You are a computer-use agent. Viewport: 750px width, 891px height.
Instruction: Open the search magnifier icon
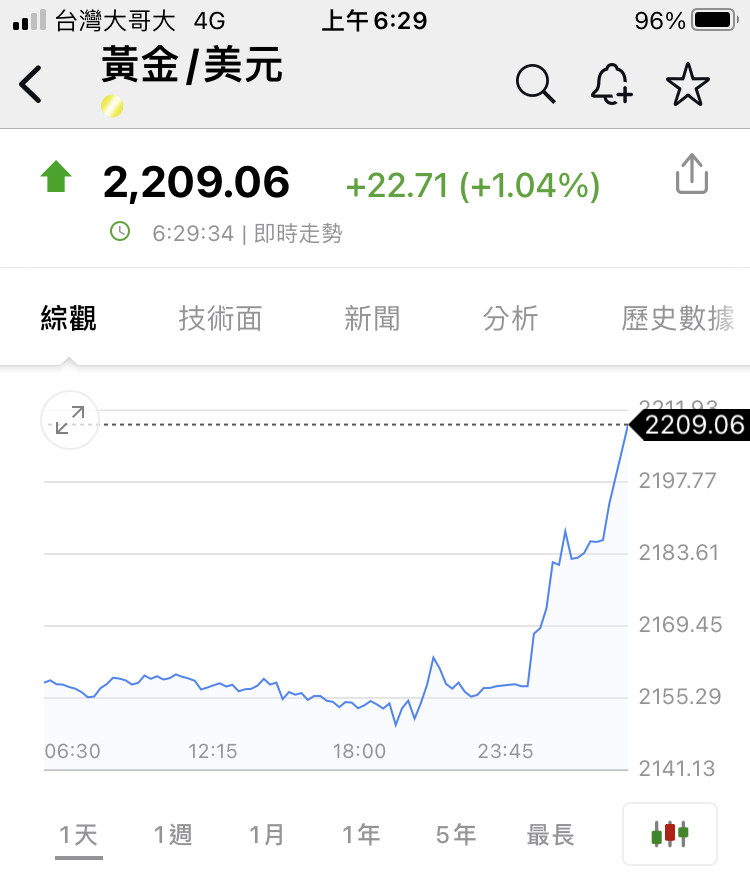pos(535,85)
